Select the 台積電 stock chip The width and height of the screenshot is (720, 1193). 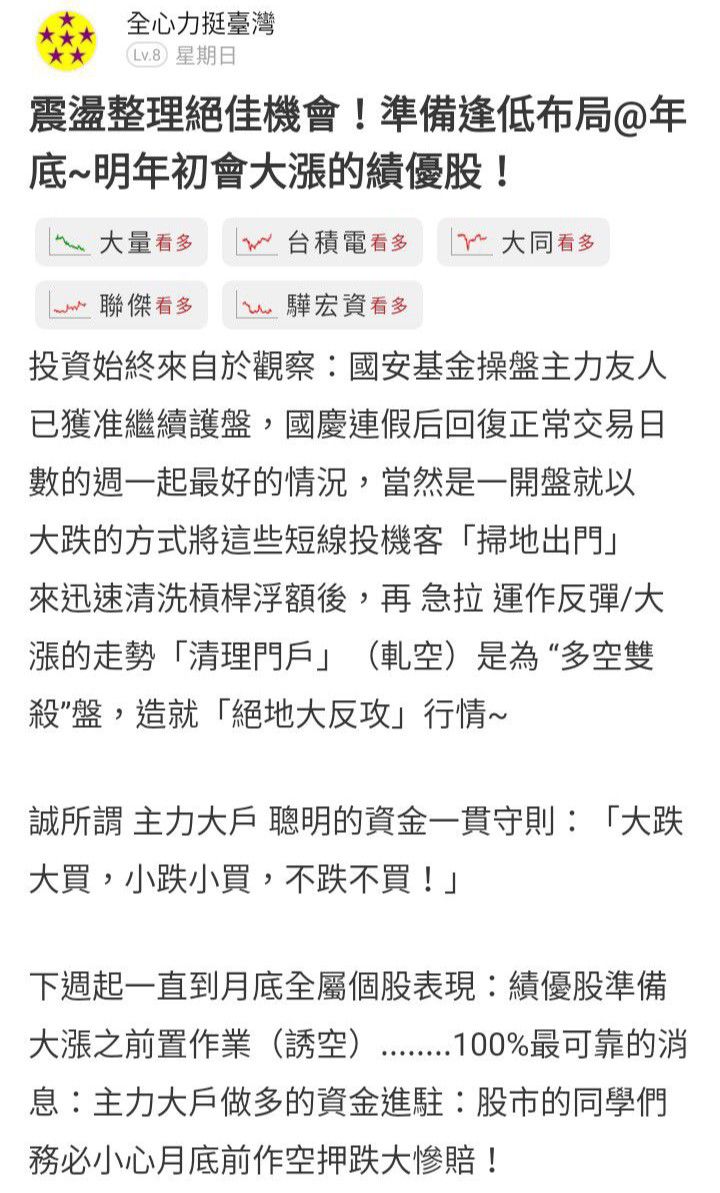click(x=323, y=242)
